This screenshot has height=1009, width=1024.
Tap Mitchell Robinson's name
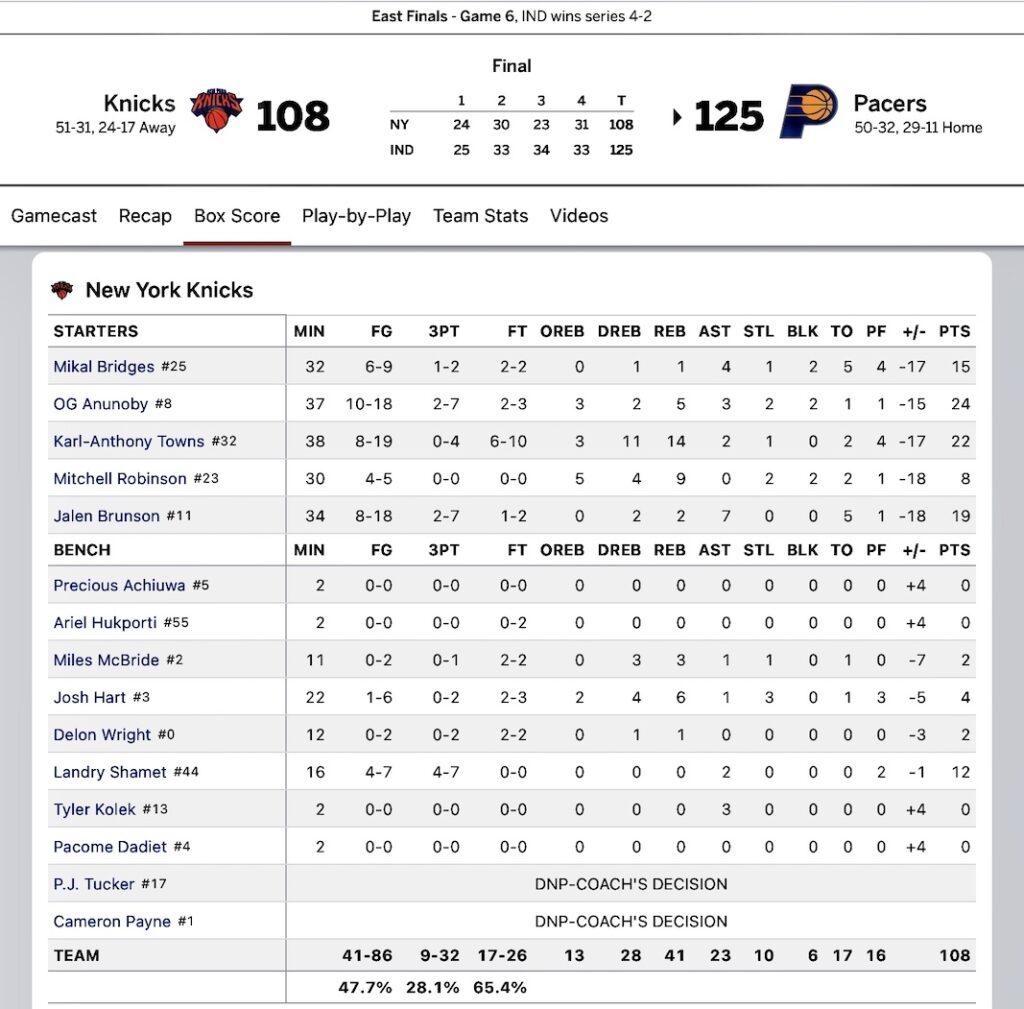(120, 479)
